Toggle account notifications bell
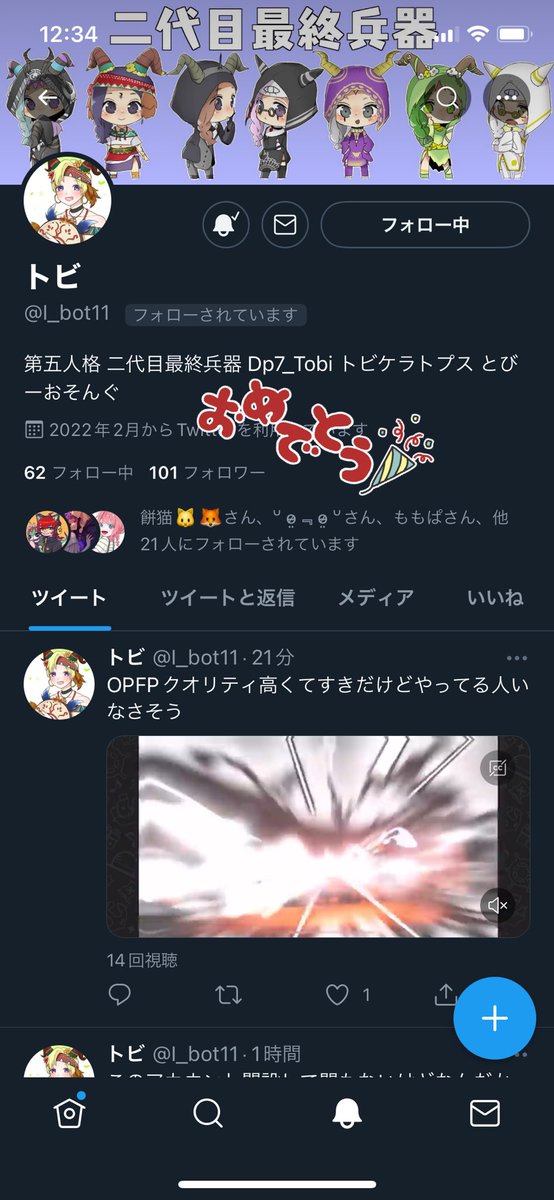 pyautogui.click(x=226, y=225)
